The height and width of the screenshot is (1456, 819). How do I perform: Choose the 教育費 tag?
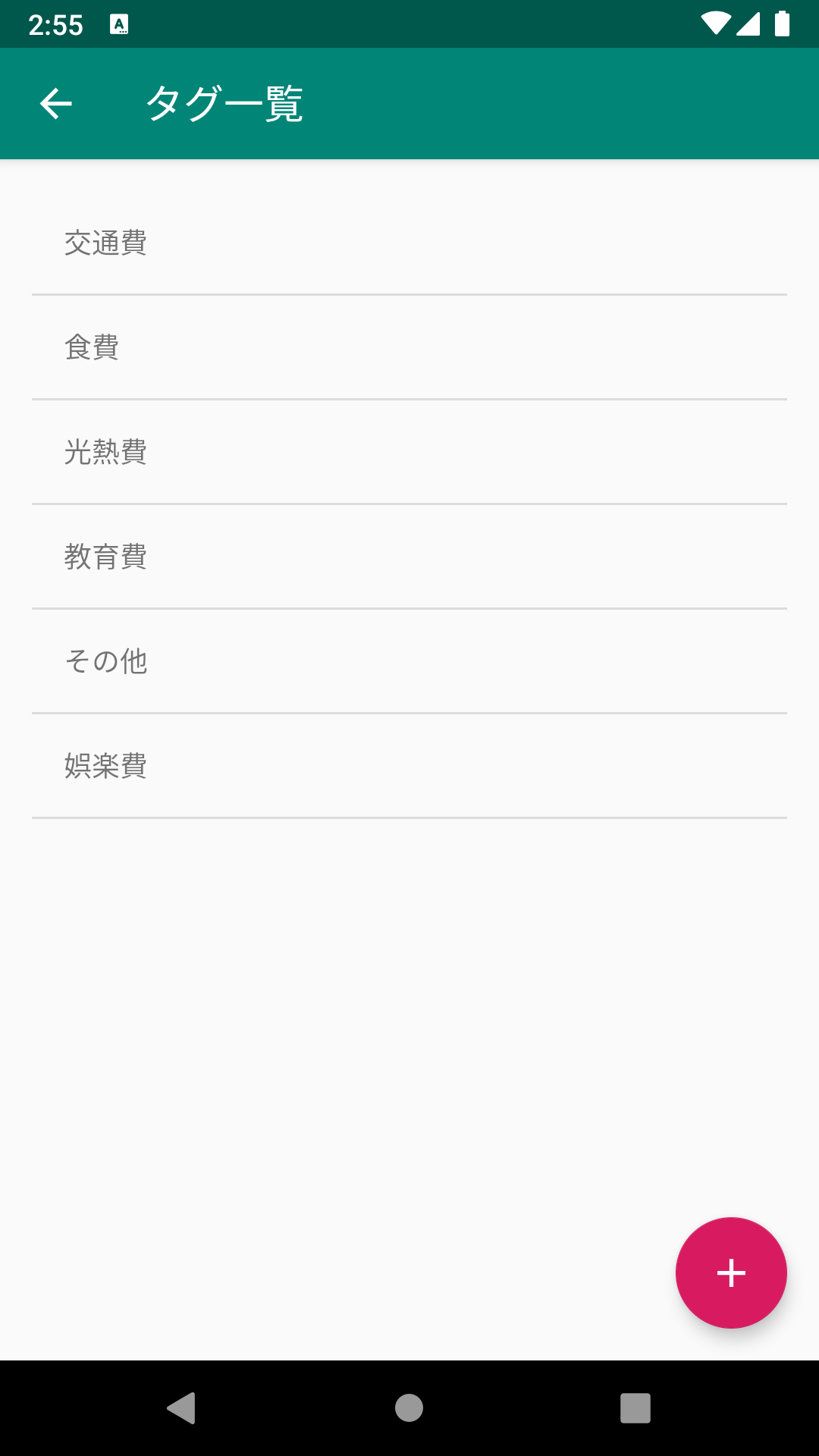coord(409,557)
